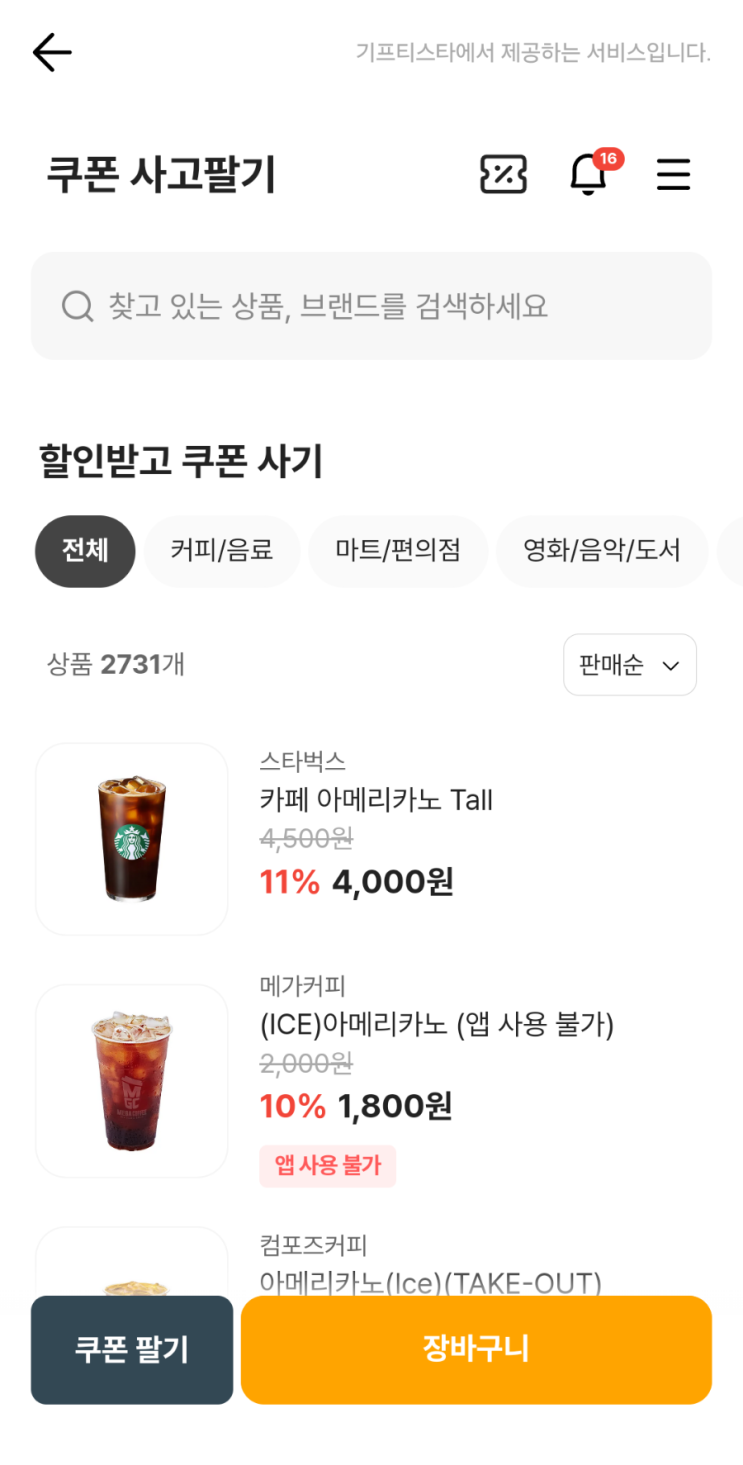Select the 전체 category chip
This screenshot has height=1465, width=743.
pyautogui.click(x=85, y=550)
